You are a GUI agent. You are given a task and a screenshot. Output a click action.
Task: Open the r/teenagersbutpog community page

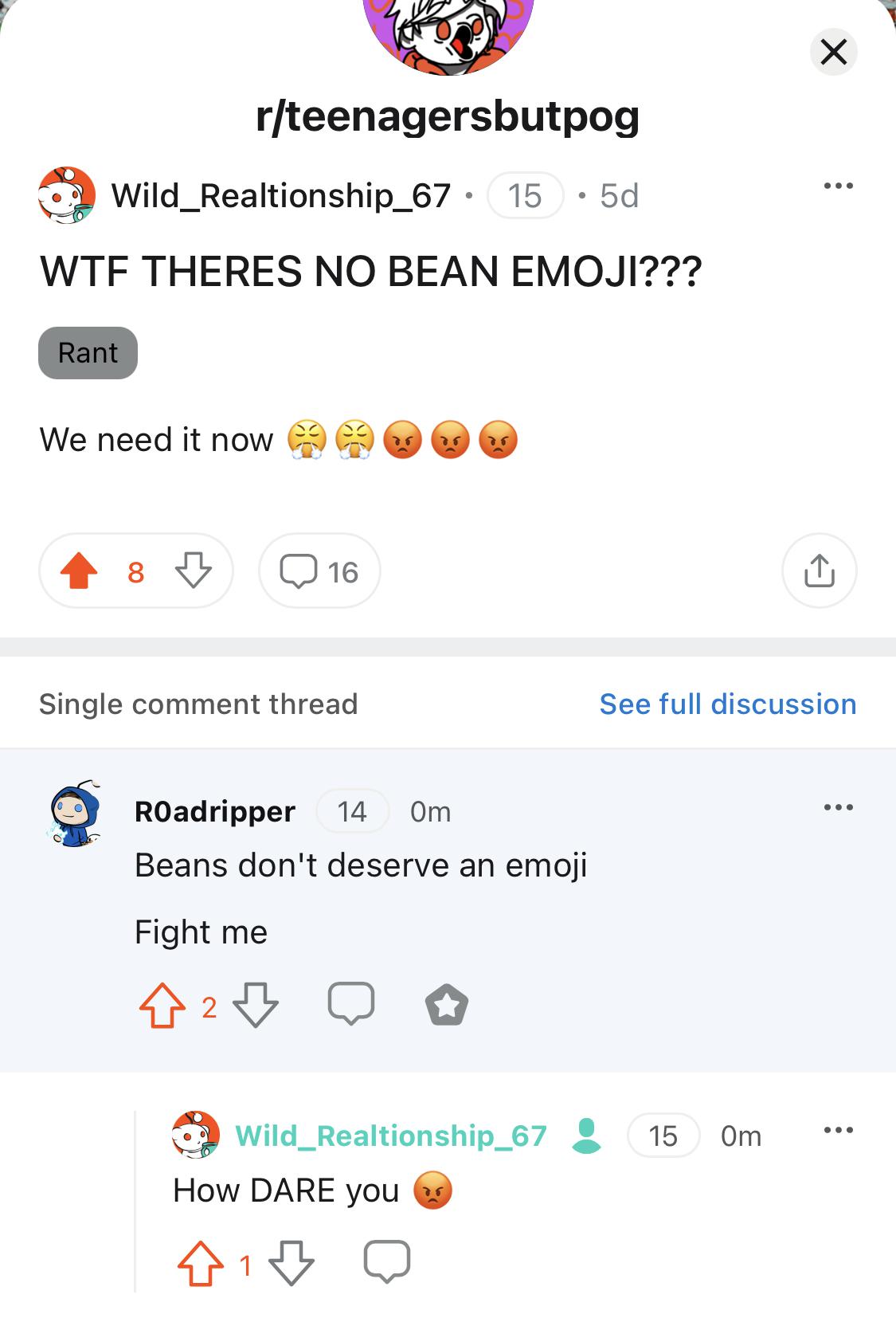pos(448,116)
